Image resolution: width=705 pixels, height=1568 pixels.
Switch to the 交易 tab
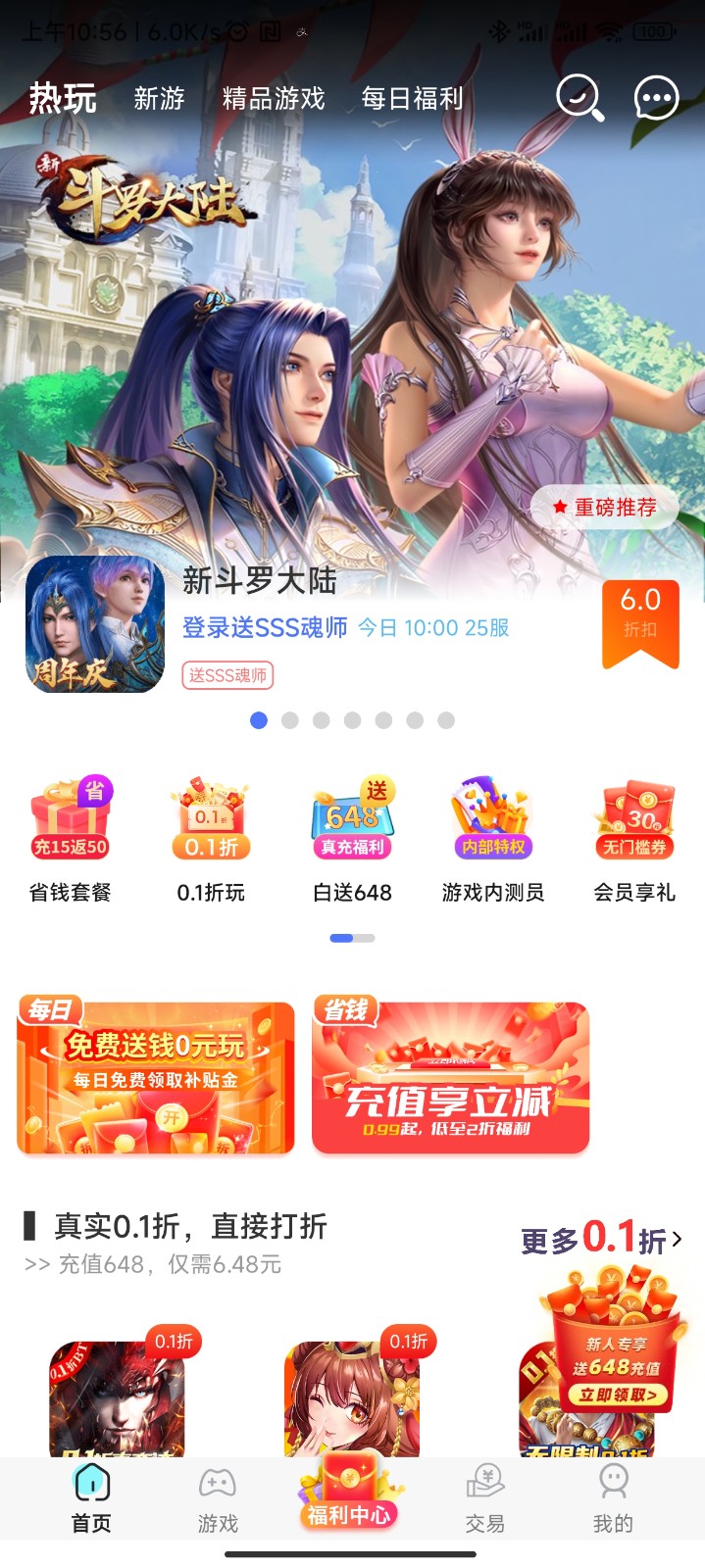point(484,1499)
